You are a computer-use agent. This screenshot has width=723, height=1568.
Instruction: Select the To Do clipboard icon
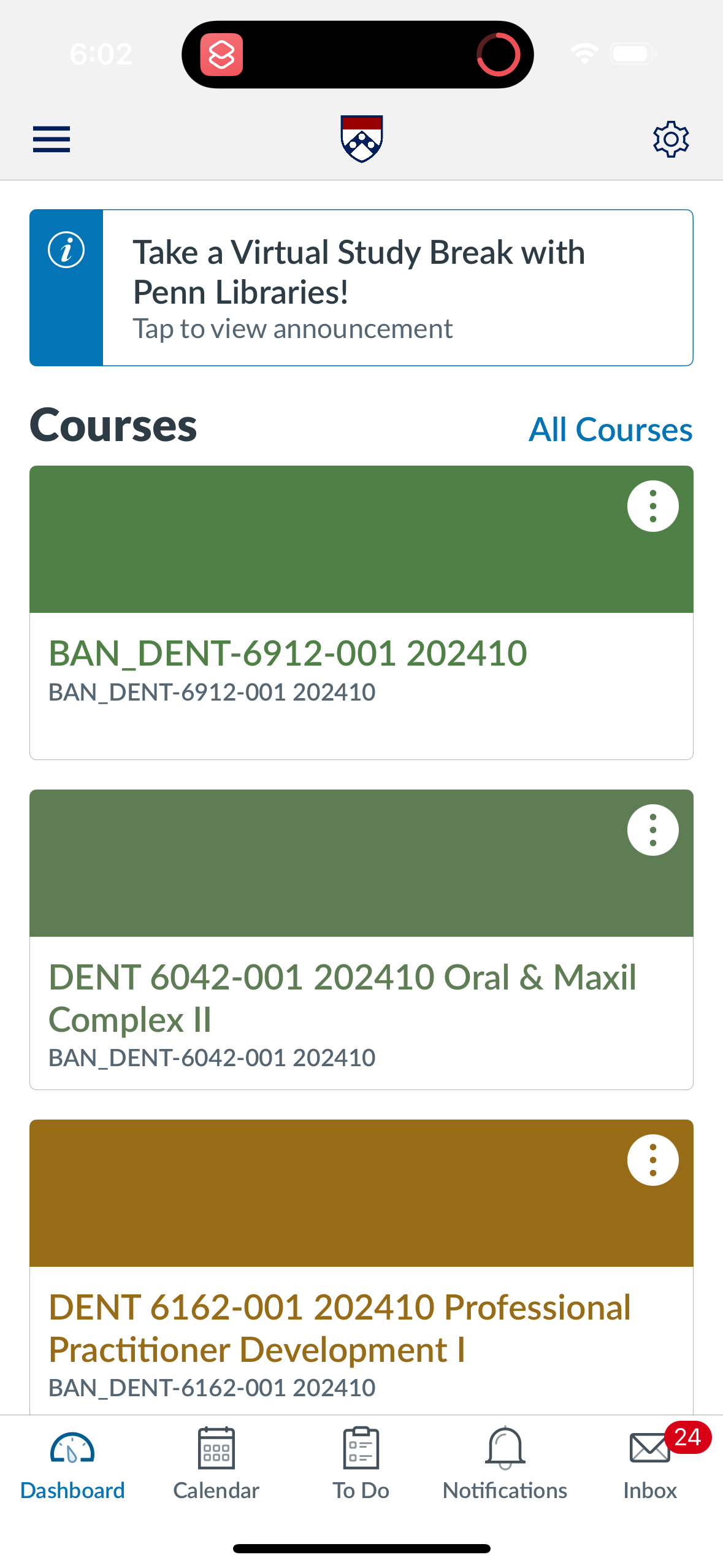[x=361, y=1446]
